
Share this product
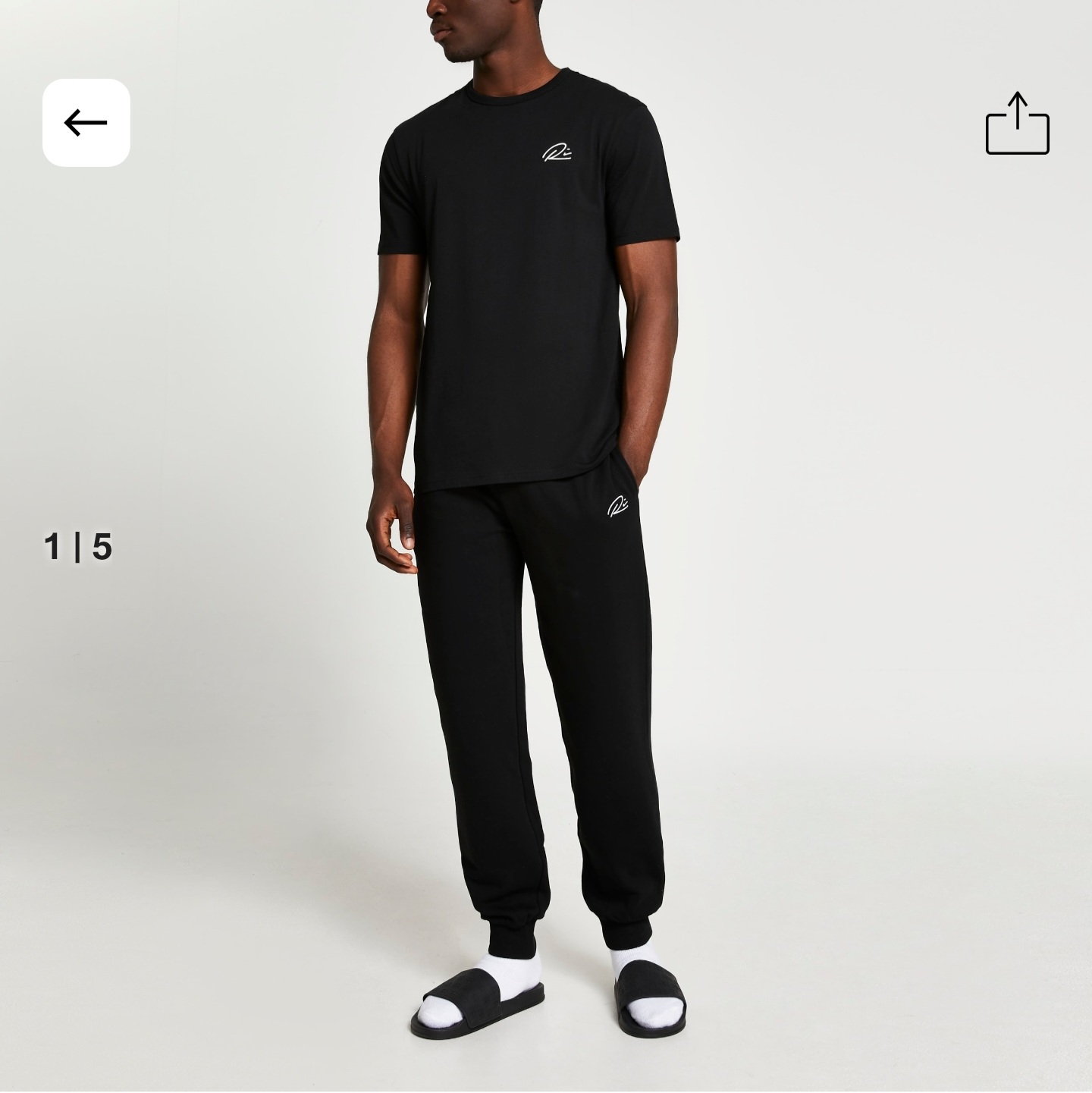pyautogui.click(x=1017, y=124)
